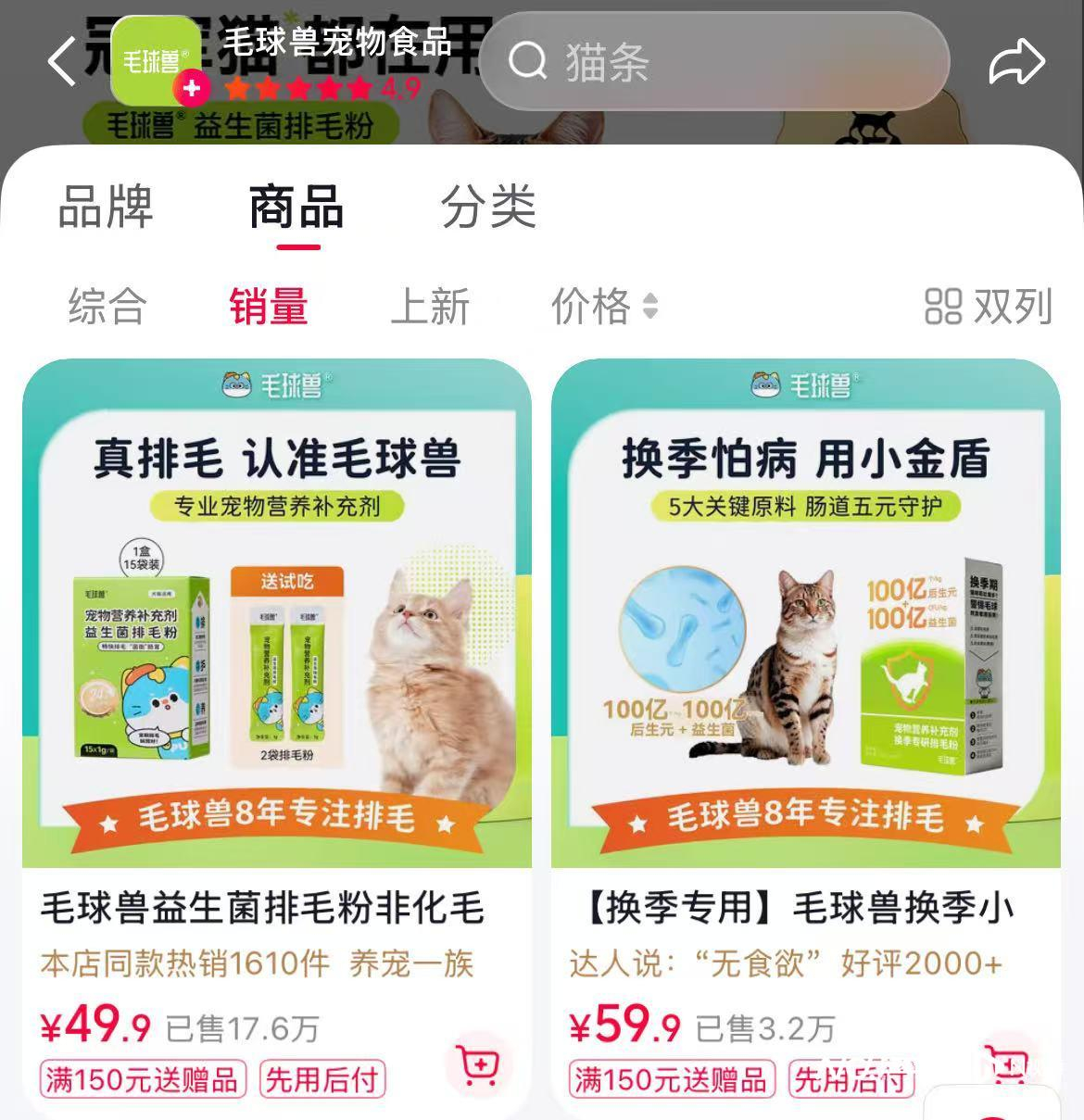Click the back arrow to leave shop
The image size is (1084, 1120).
pyautogui.click(x=61, y=59)
